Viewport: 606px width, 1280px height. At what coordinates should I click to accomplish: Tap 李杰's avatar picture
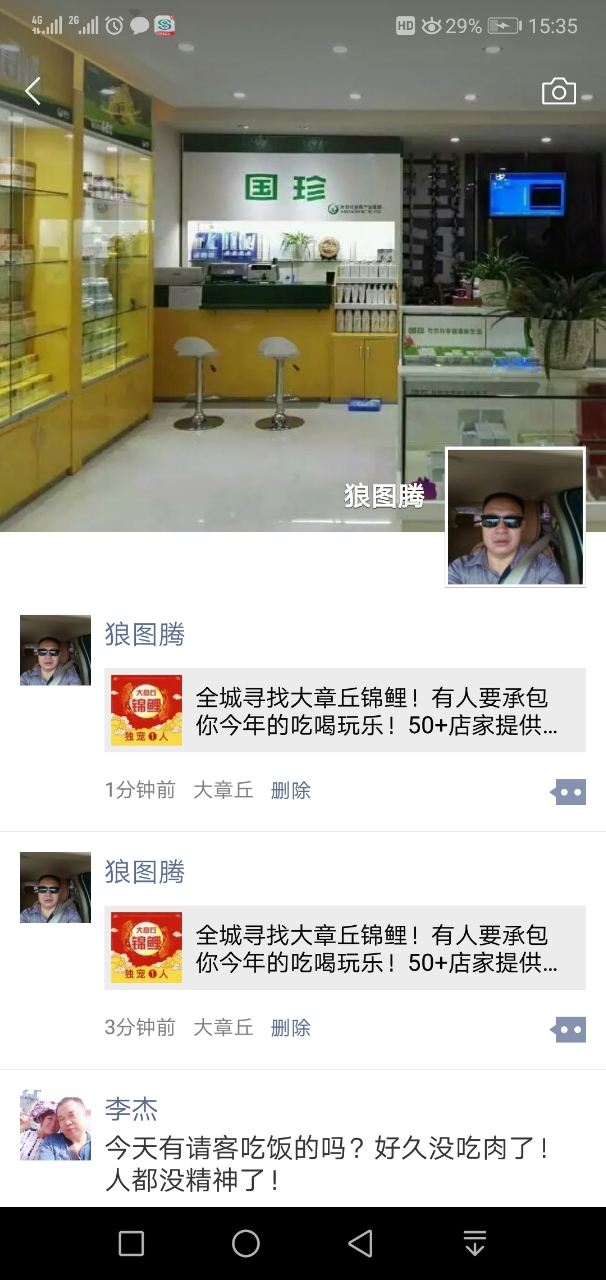click(55, 1125)
